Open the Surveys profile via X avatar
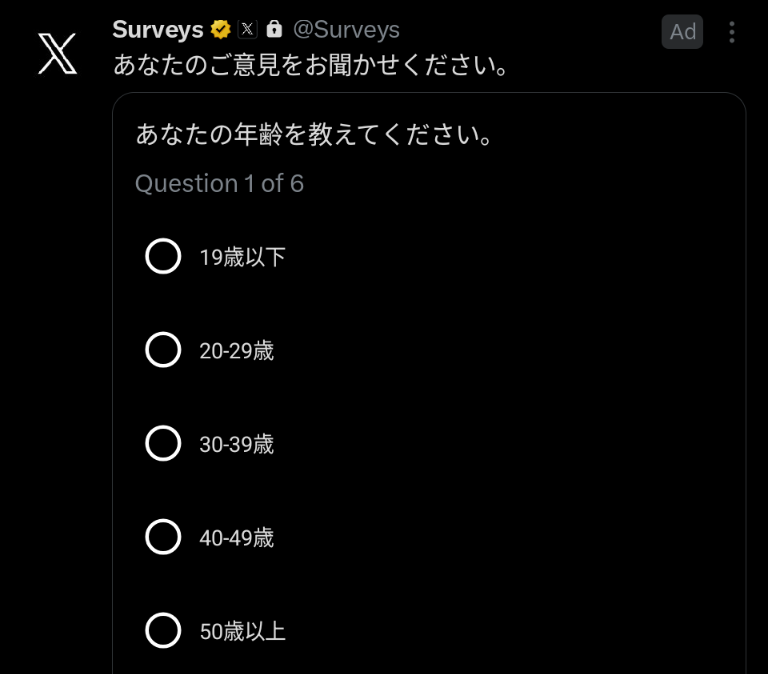The width and height of the screenshot is (768, 674). tap(57, 53)
